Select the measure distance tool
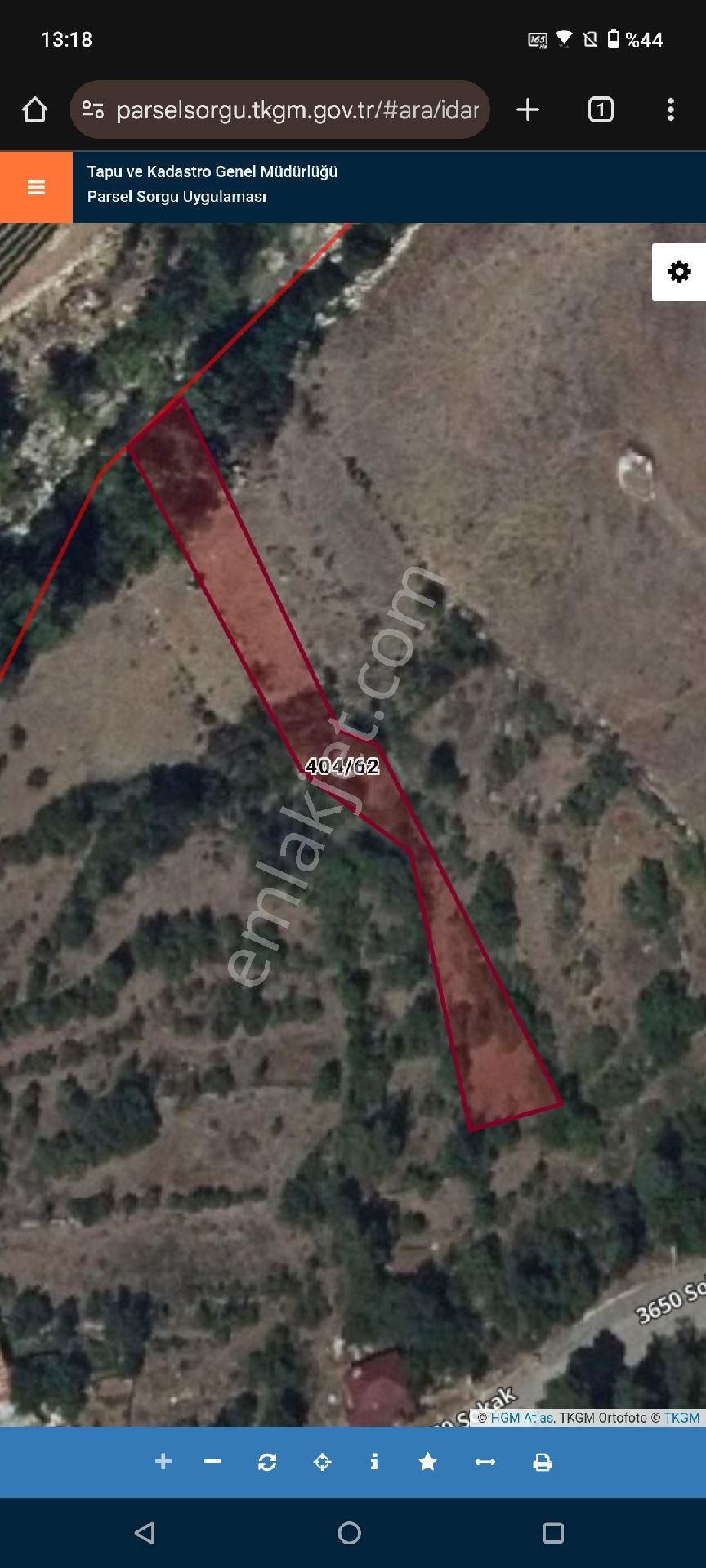 485,1461
